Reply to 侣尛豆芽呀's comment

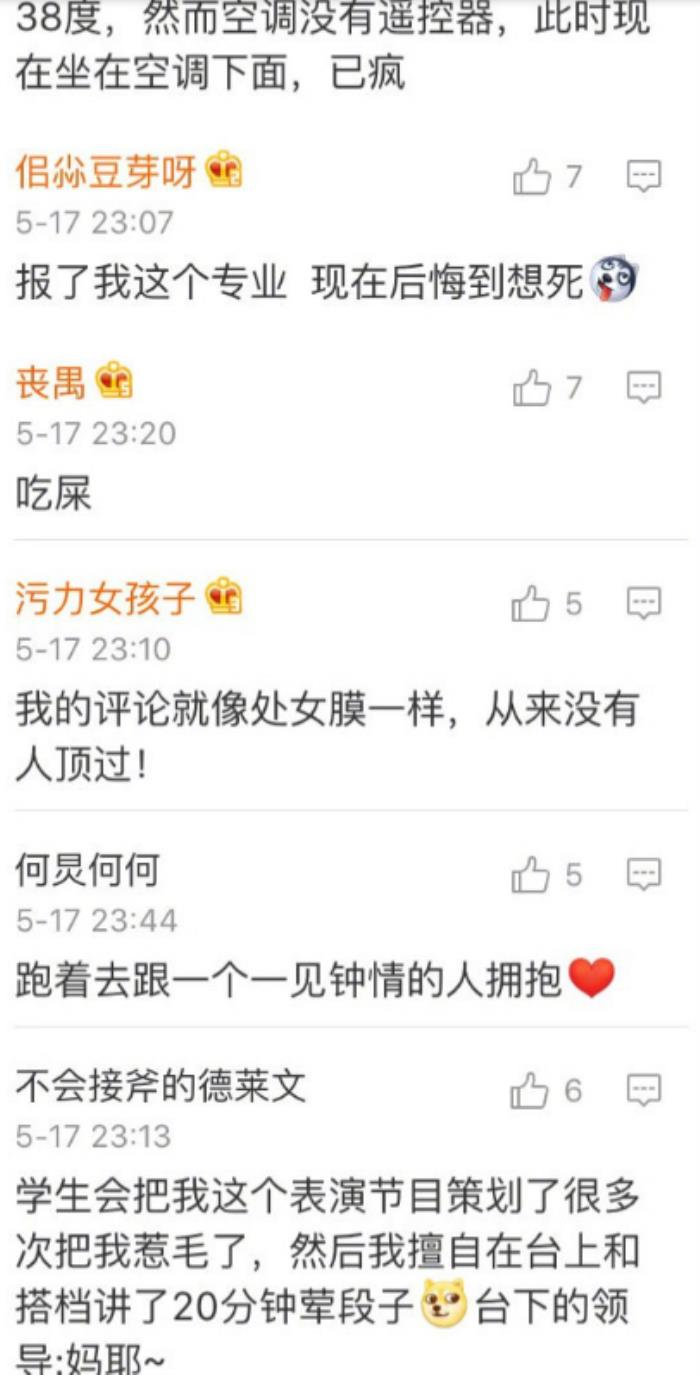pos(644,176)
